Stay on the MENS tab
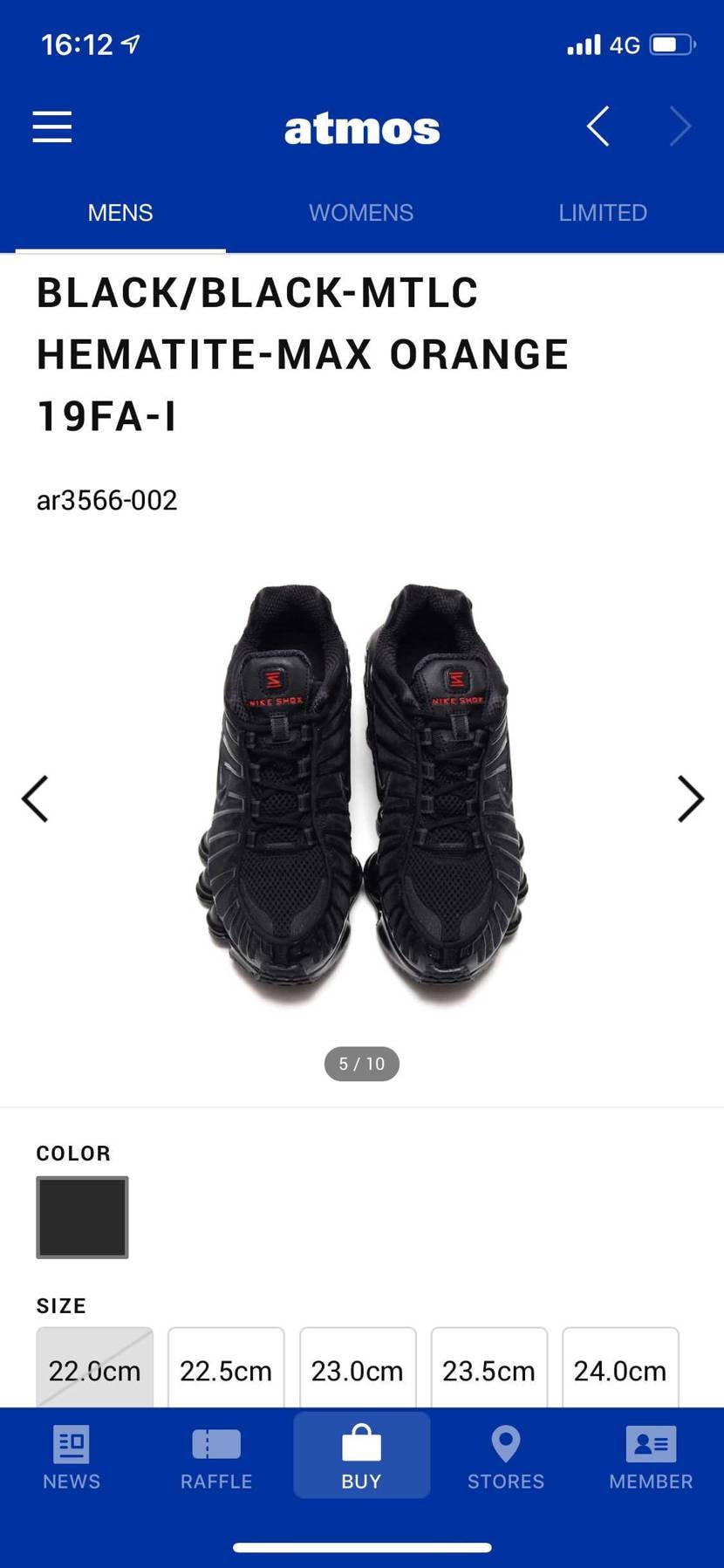 [x=120, y=212]
